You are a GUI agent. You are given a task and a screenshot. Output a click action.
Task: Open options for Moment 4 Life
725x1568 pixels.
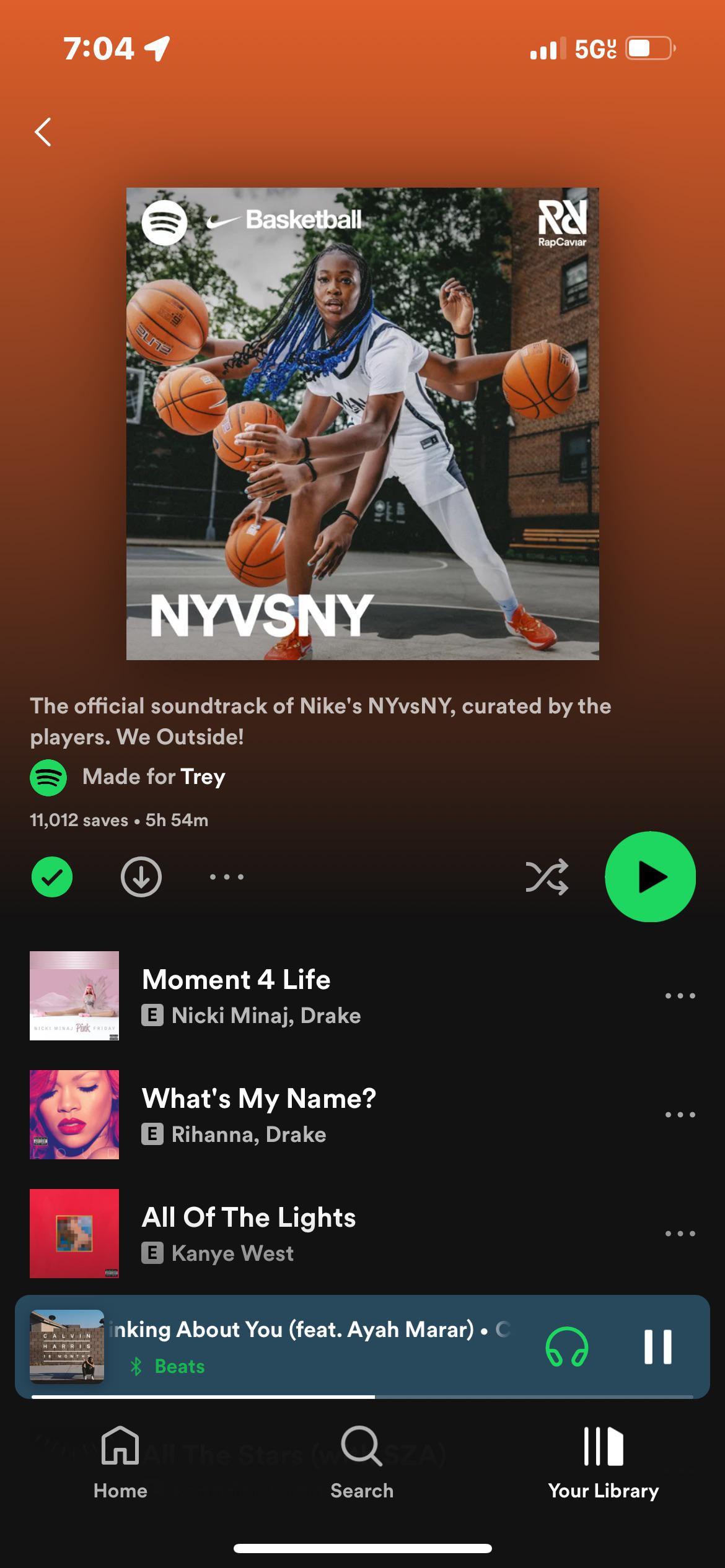pyautogui.click(x=680, y=996)
